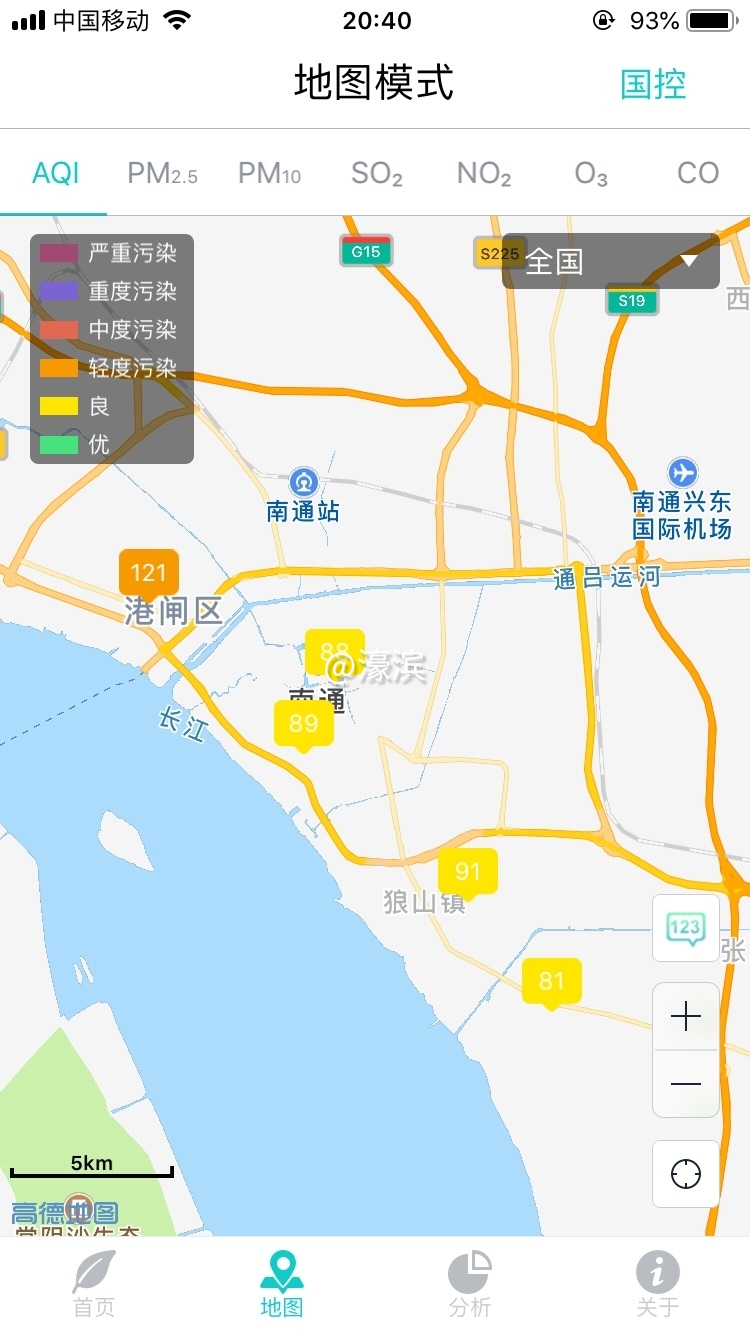Image resolution: width=750 pixels, height=1334 pixels.
Task: Zoom out on the map
Action: 685,1083
